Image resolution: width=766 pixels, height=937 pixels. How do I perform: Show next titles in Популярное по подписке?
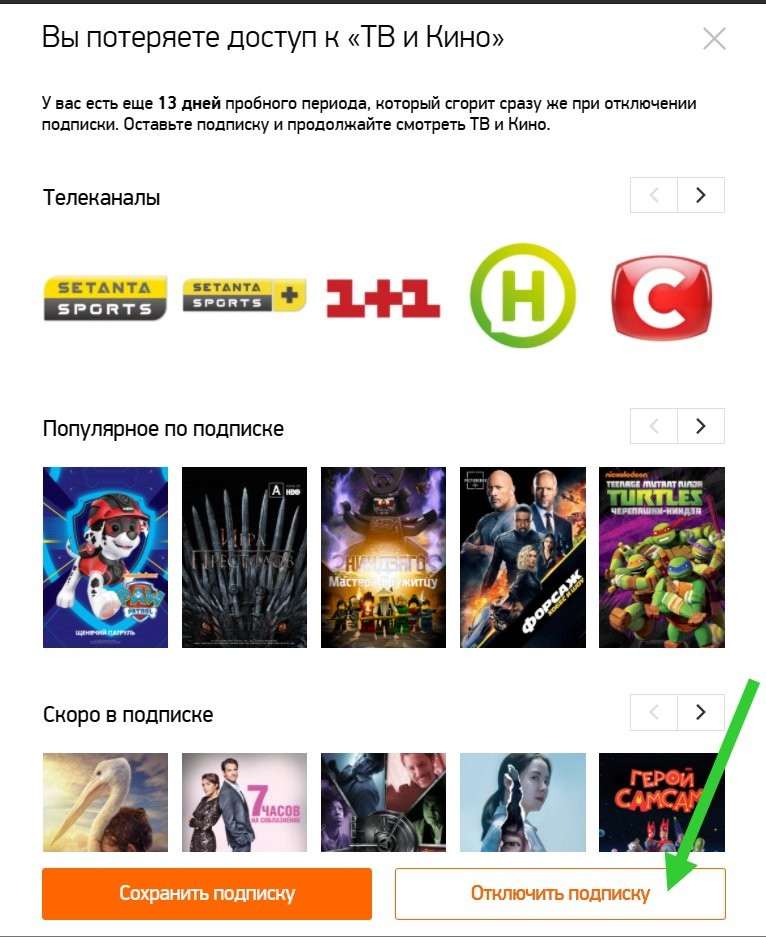pyautogui.click(x=701, y=426)
